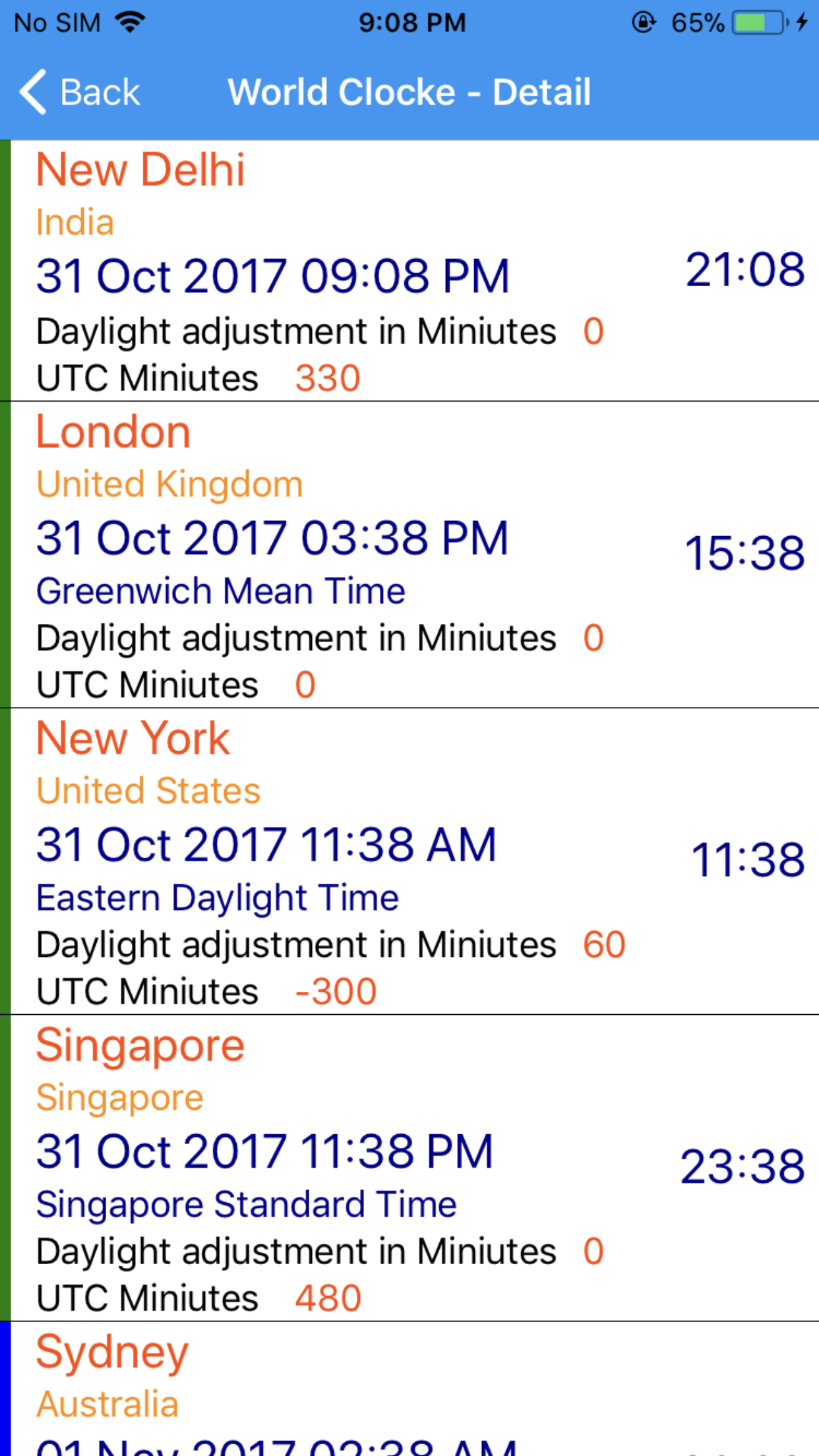The image size is (819, 1456).
Task: Tap the green color bar beside New Delhi
Action: (x=5, y=264)
